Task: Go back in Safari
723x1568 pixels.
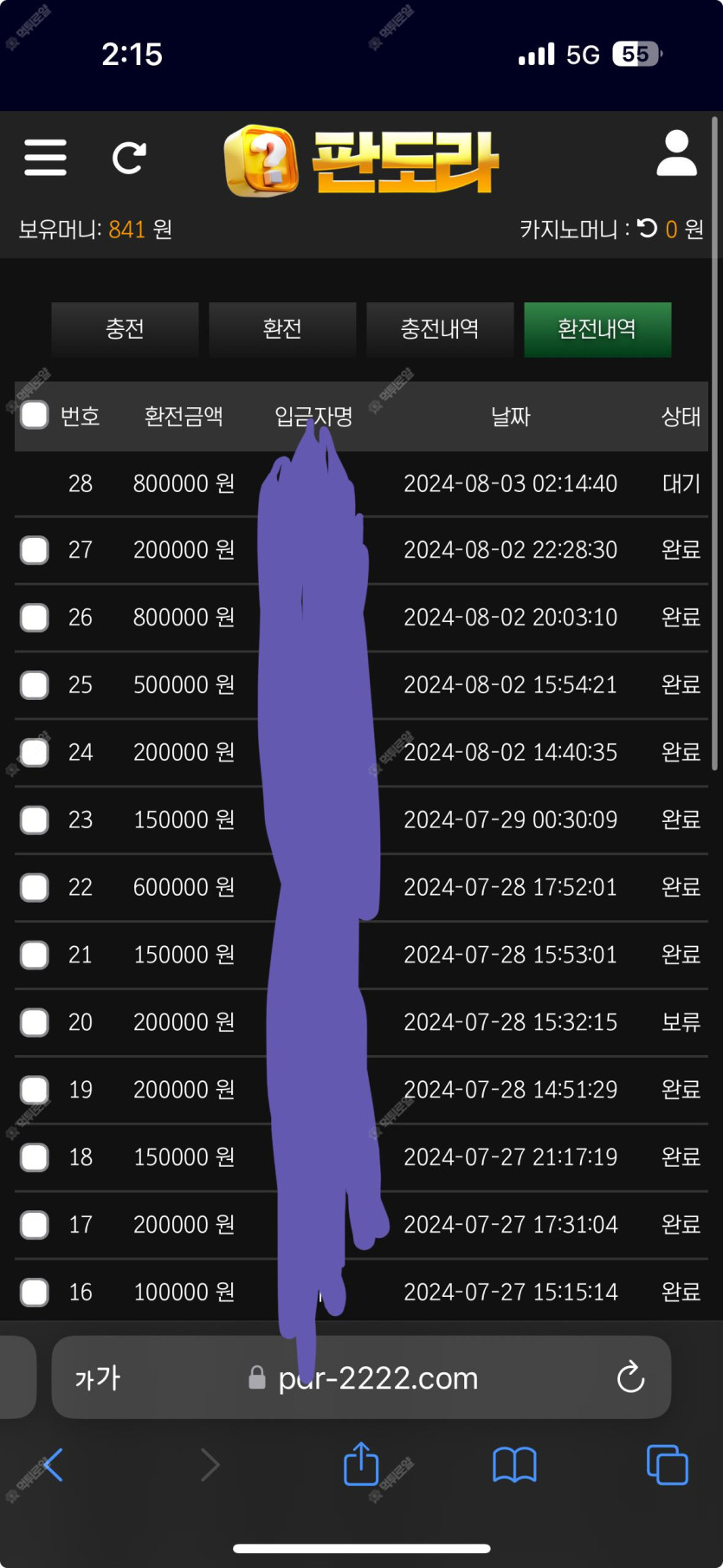Action: [x=52, y=1465]
